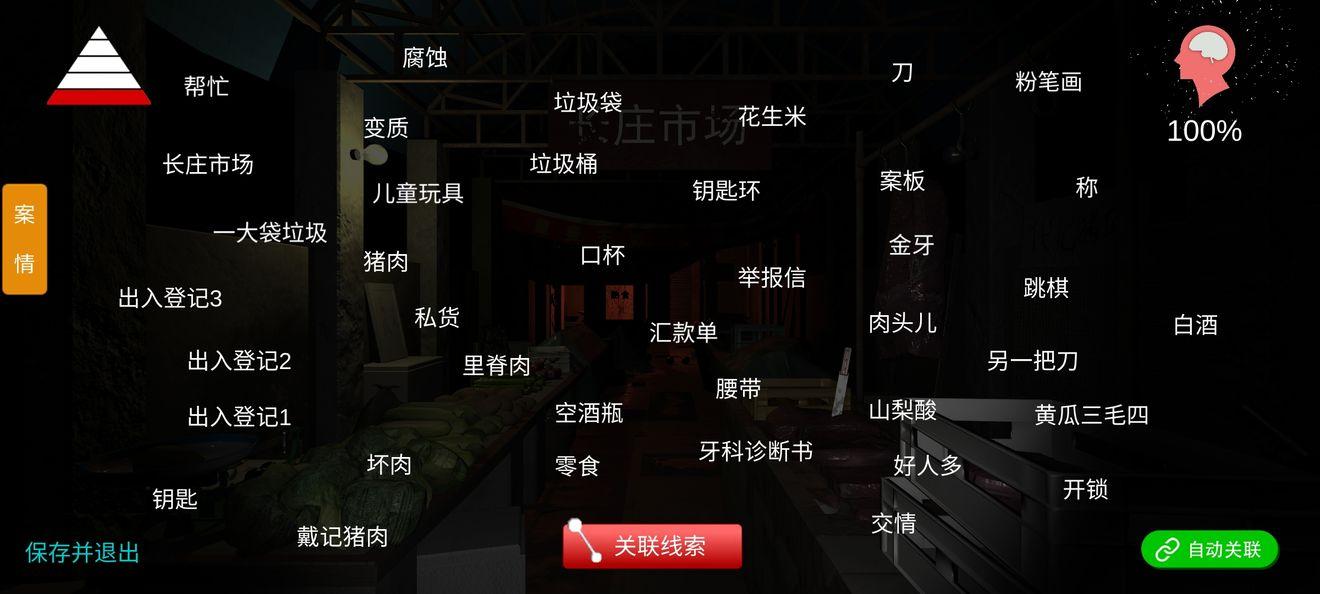The image size is (1320, 594).
Task: Choose the 儿童玩具 clue
Action: coord(418,193)
